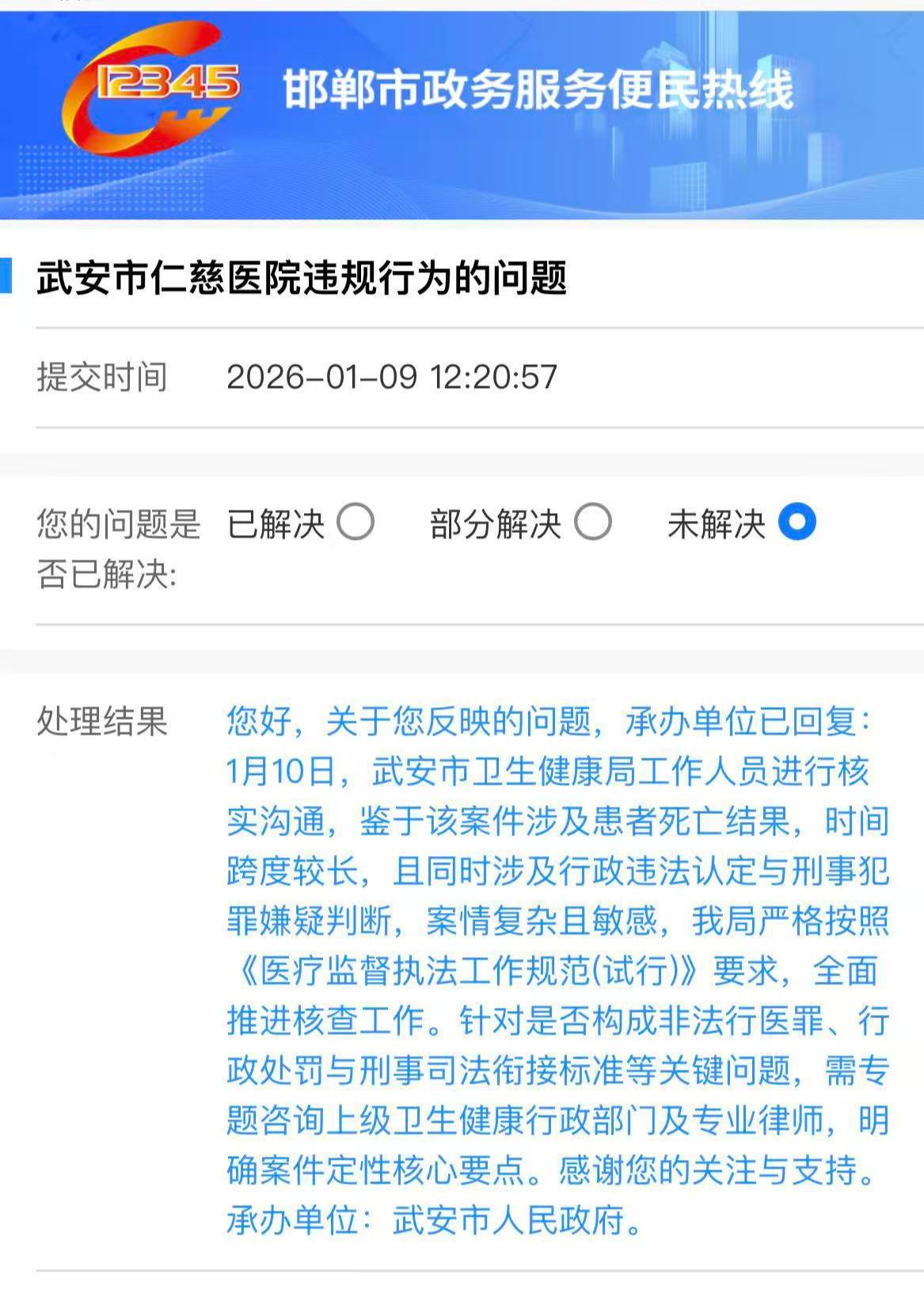This screenshot has width=924, height=1289.
Task: Select the 未解决 radio option
Action: pos(797,523)
